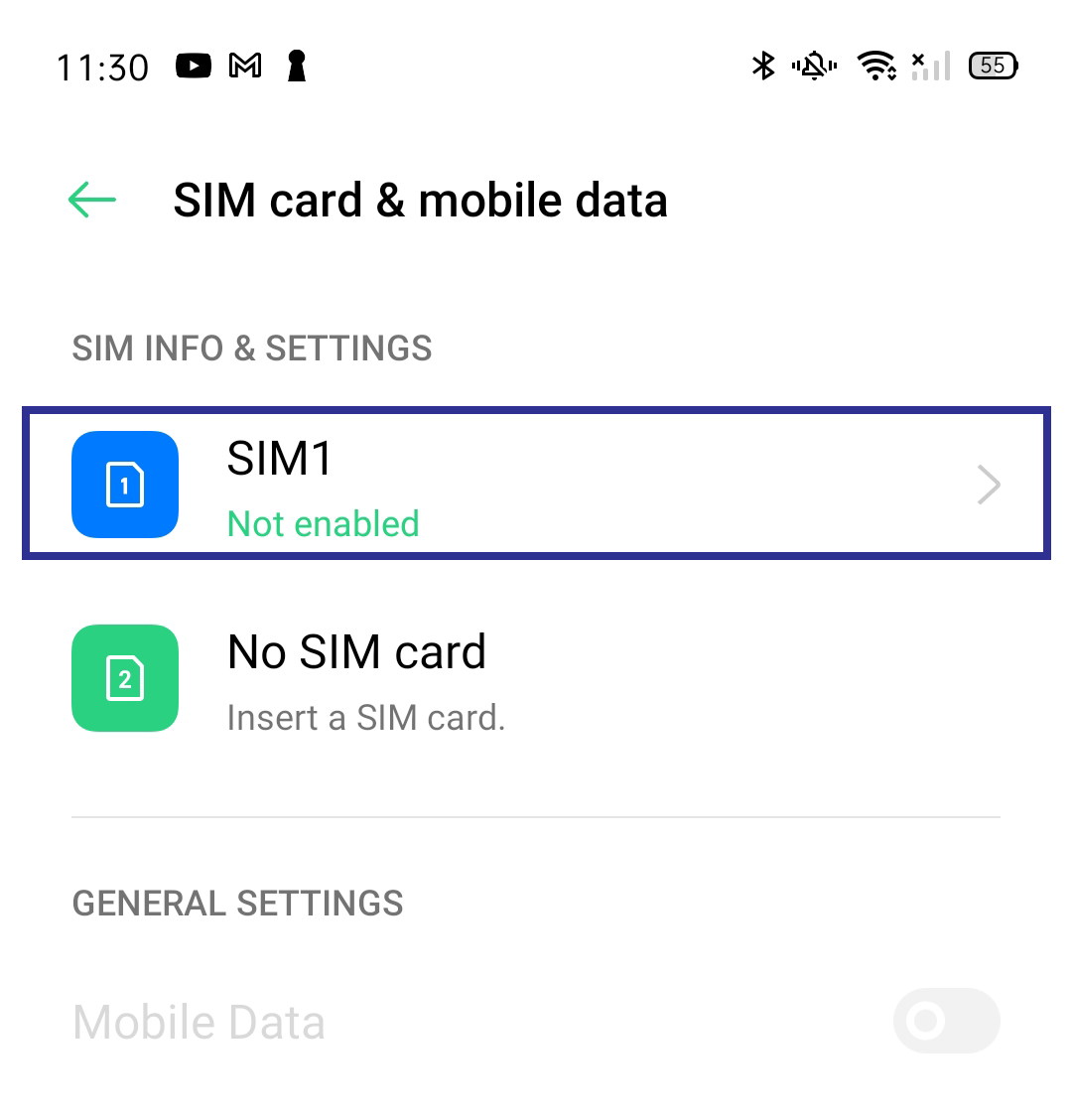Image resolution: width=1072 pixels, height=1120 pixels.
Task: Select the No SIM card entry
Action: pyautogui.click(x=536, y=678)
